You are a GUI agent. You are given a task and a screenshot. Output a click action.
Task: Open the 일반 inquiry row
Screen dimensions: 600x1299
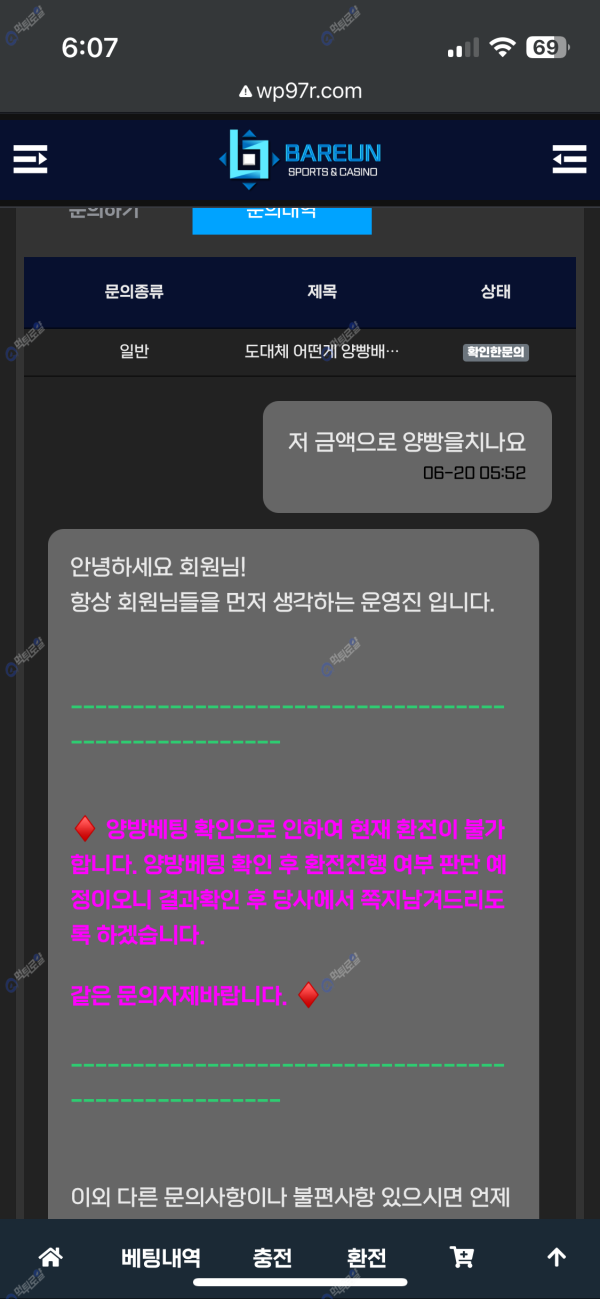pos(299,352)
